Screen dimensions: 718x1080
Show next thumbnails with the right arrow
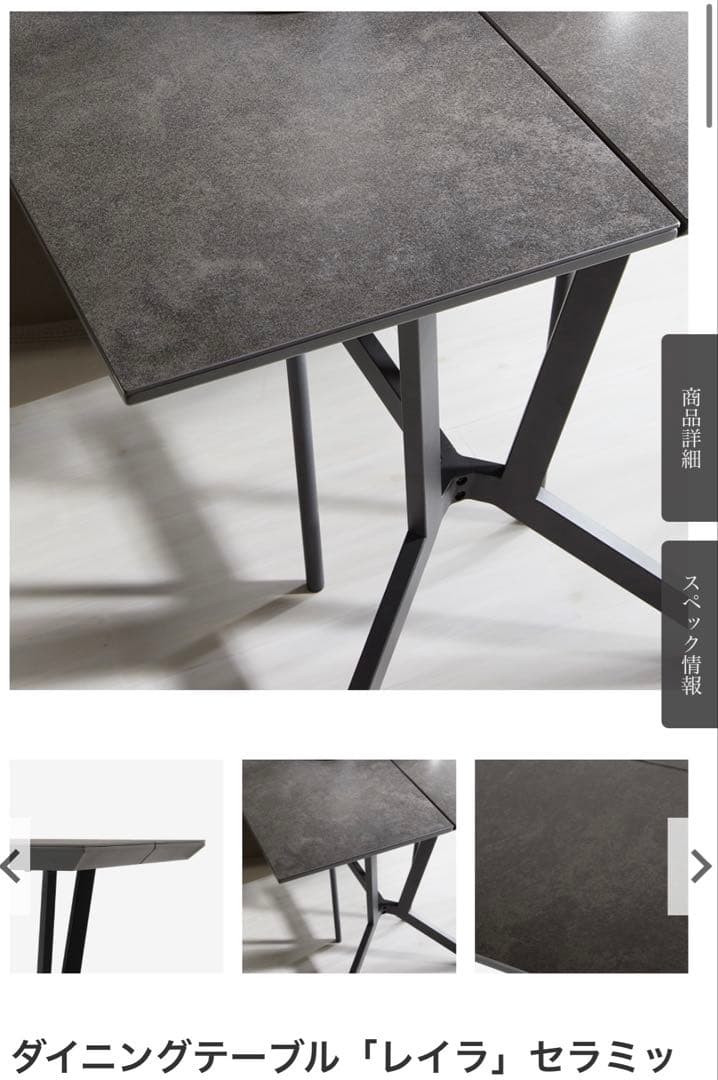point(701,866)
